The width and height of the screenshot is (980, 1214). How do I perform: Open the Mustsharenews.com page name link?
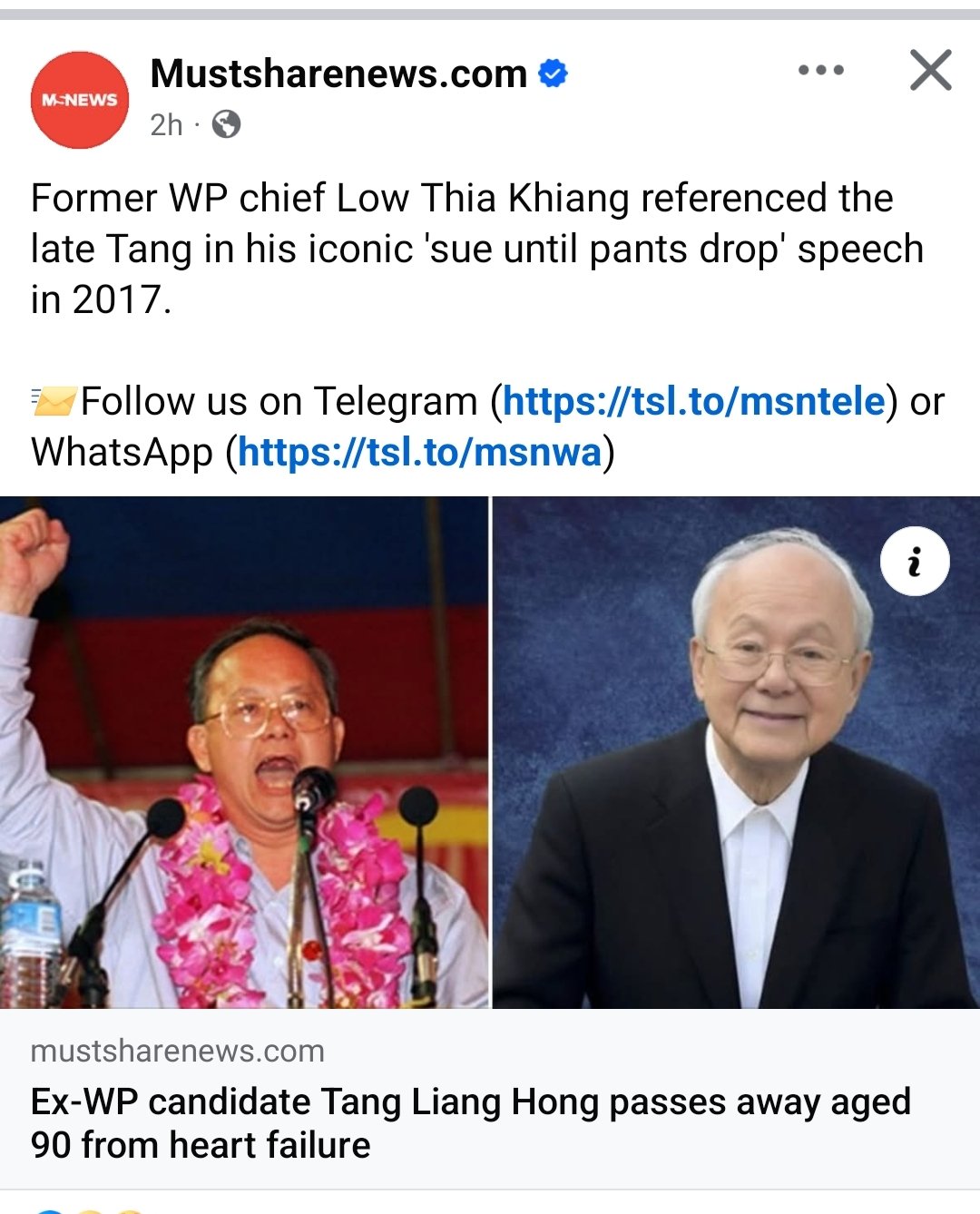click(338, 73)
